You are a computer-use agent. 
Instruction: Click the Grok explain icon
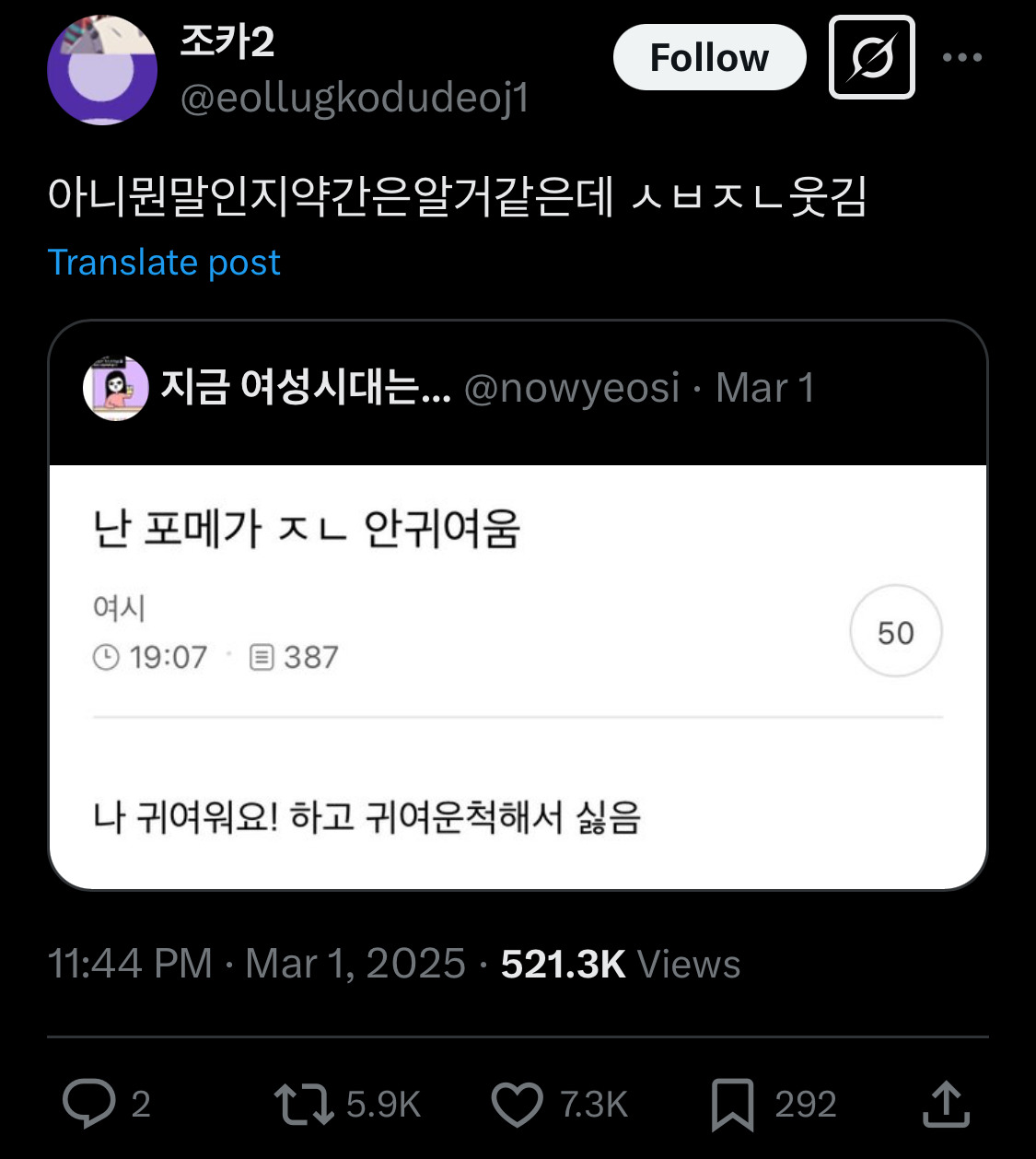point(870,58)
